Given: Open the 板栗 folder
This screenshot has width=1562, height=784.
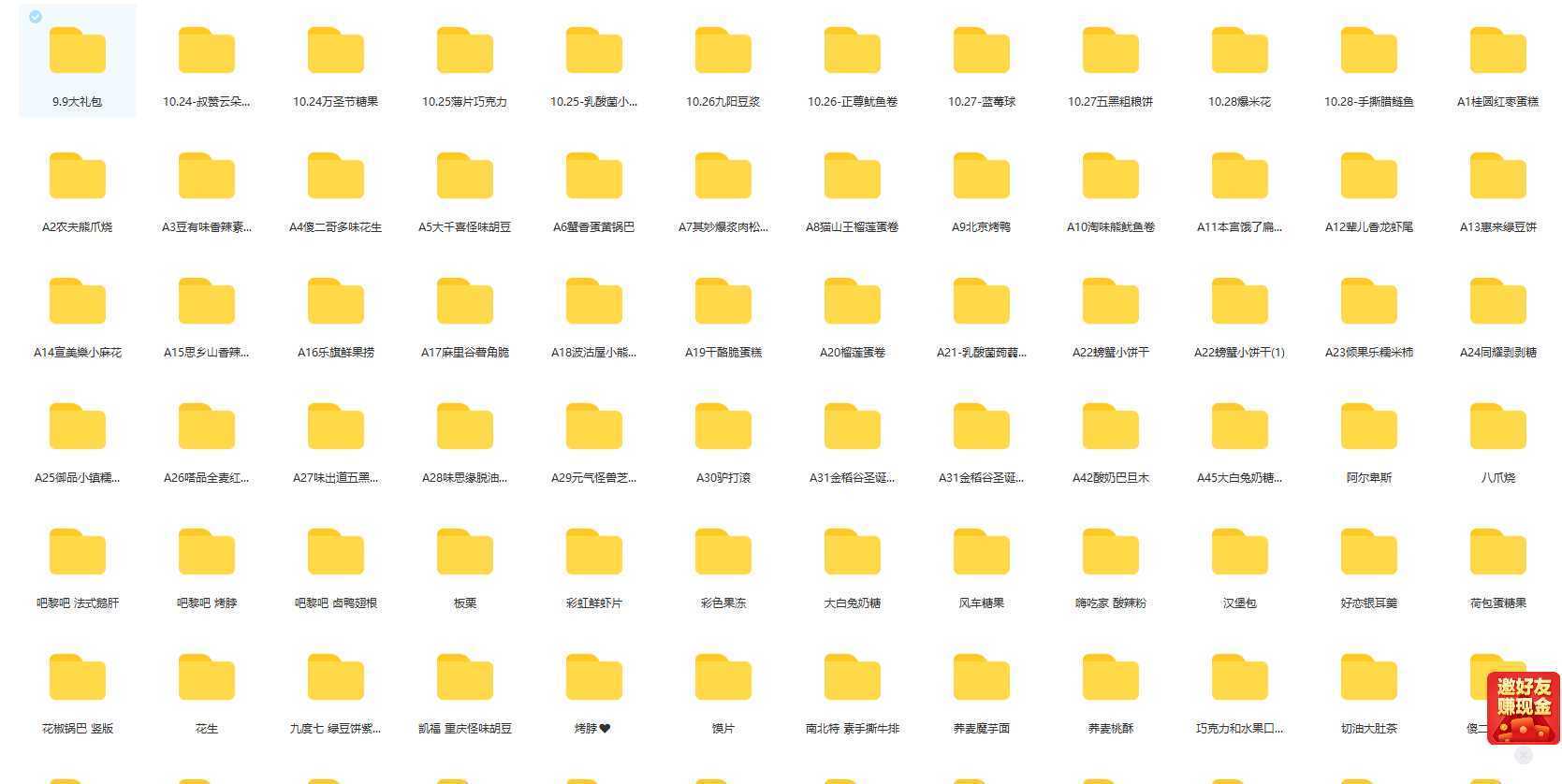Looking at the screenshot, I should tap(464, 553).
